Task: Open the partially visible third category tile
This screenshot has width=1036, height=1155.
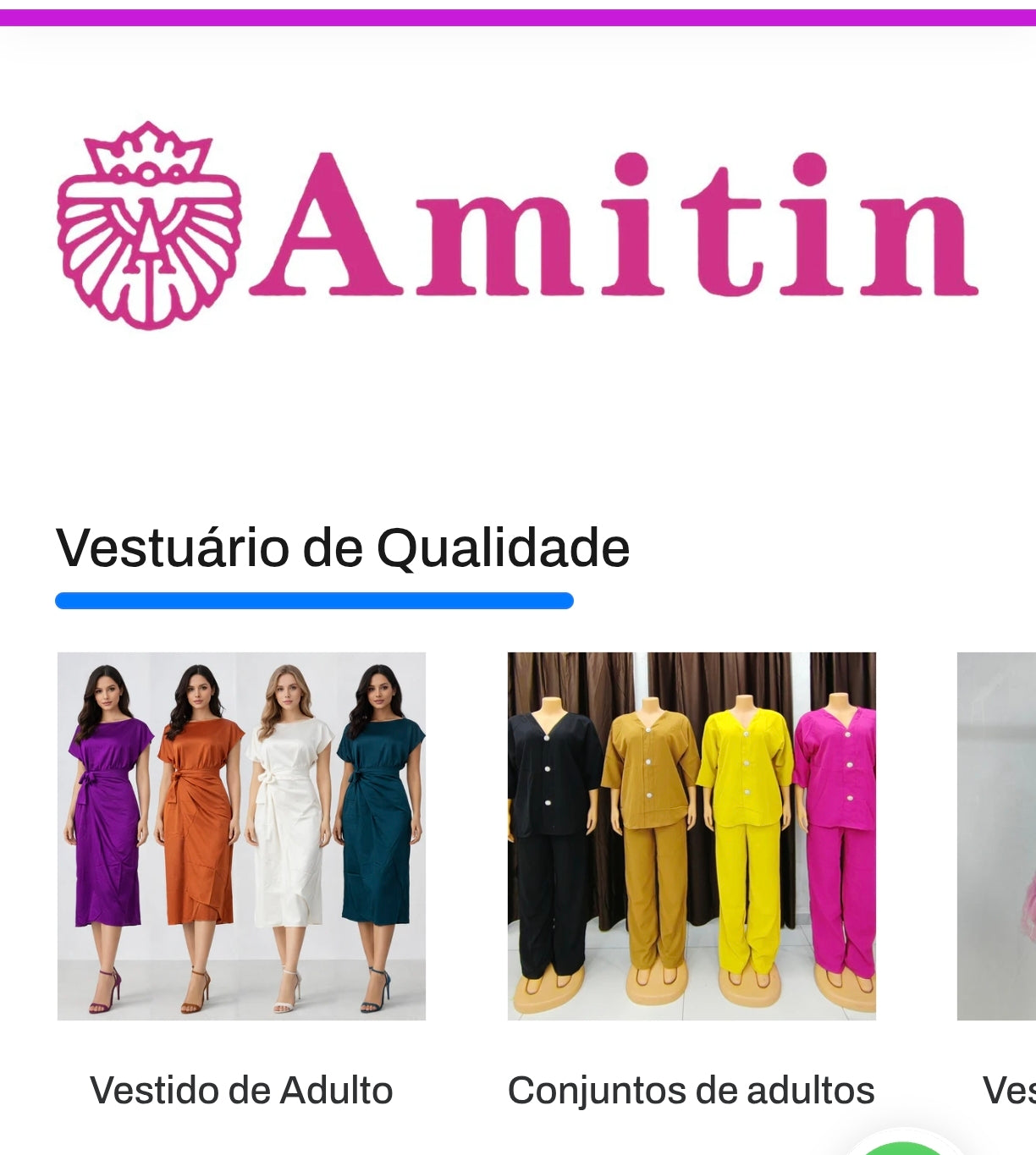Action: pos(997,836)
